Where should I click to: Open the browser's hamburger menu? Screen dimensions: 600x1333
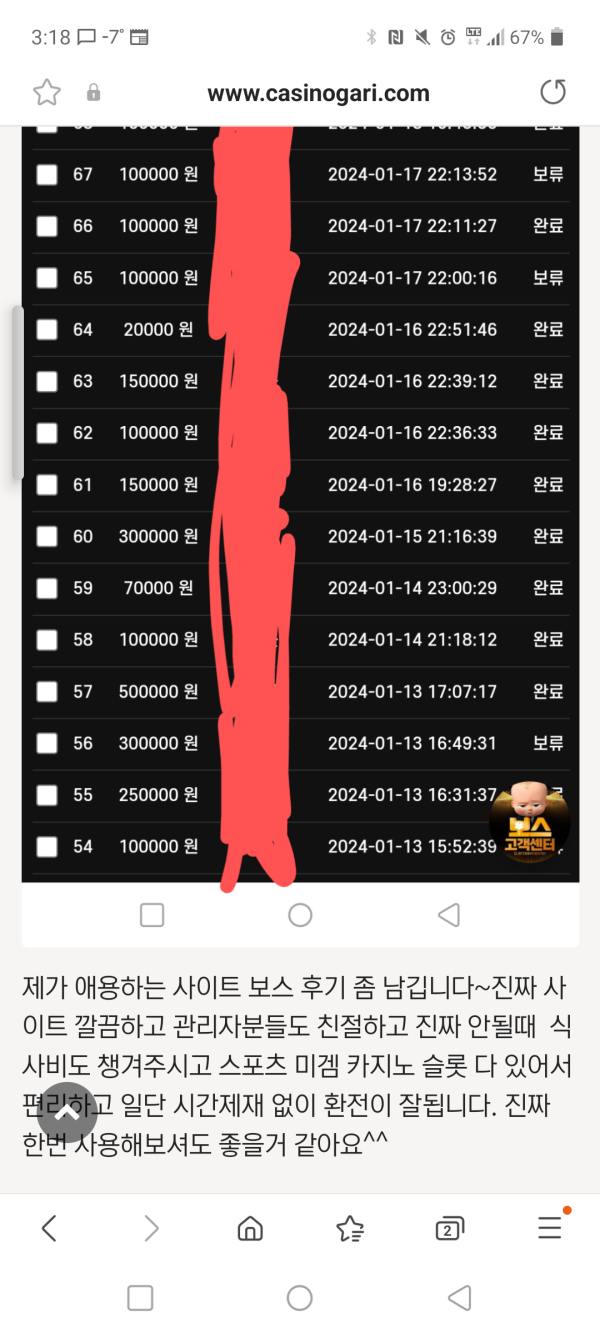(550, 1228)
